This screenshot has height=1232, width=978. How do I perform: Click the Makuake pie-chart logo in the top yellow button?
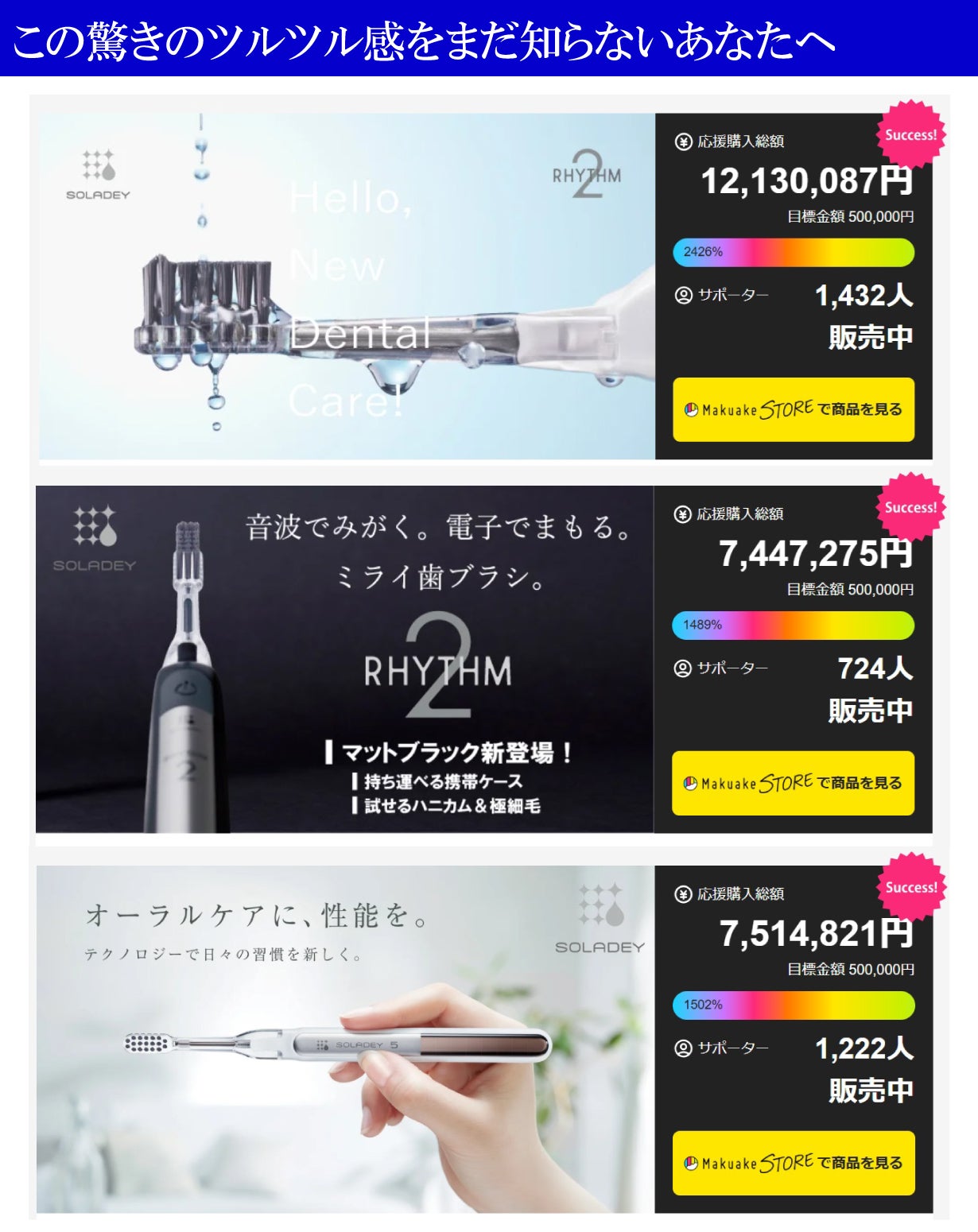click(692, 409)
